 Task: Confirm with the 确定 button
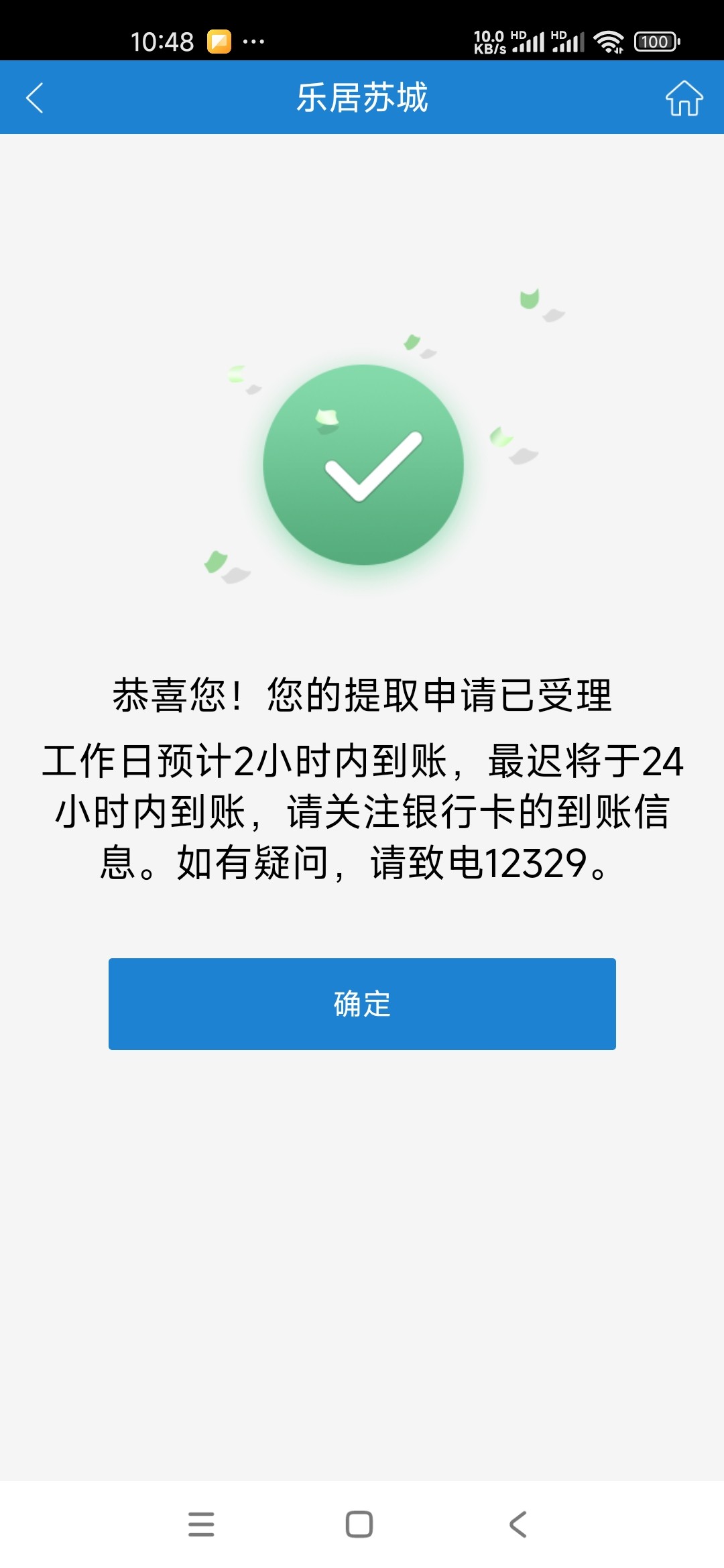362,1004
